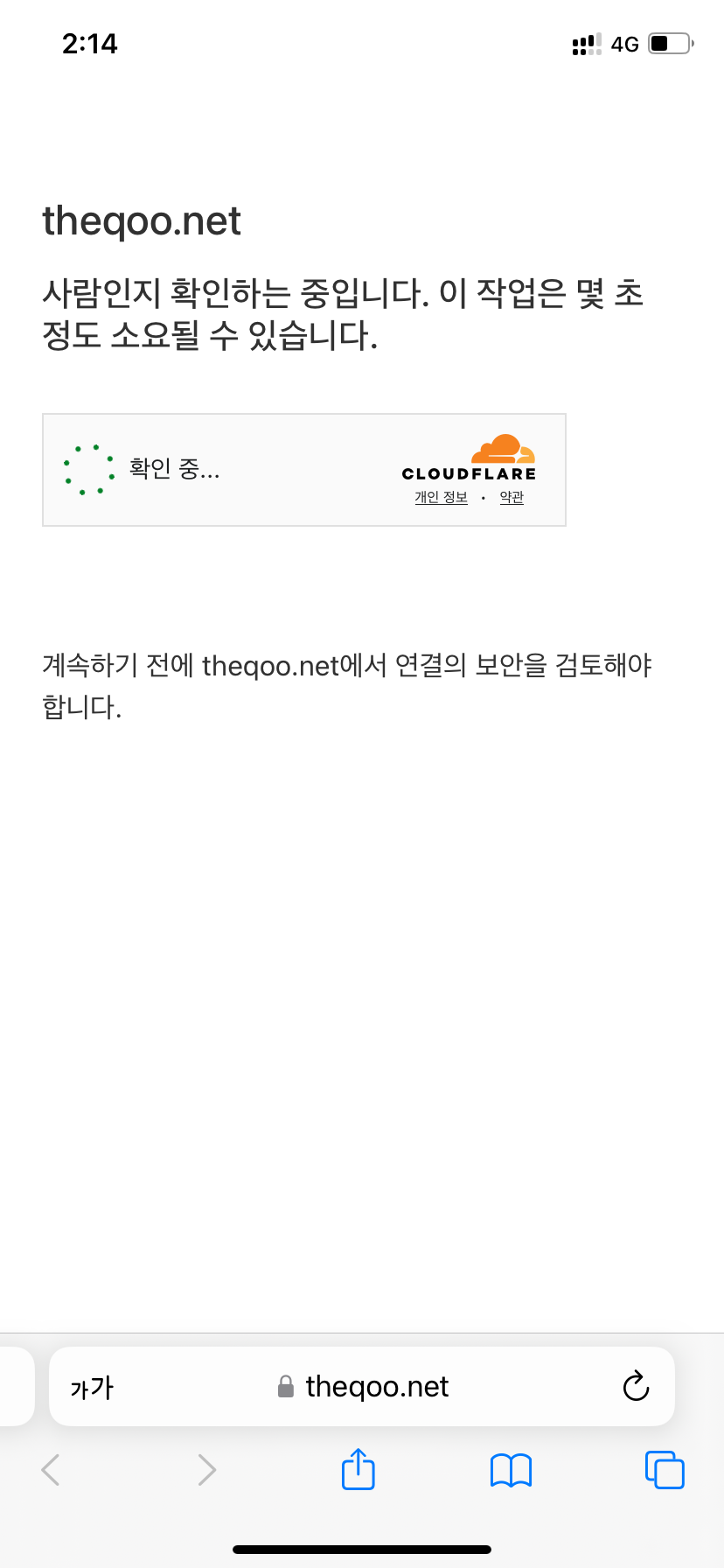The height and width of the screenshot is (1568, 724).
Task: Select the theqoo.net page heading
Action: click(x=142, y=221)
